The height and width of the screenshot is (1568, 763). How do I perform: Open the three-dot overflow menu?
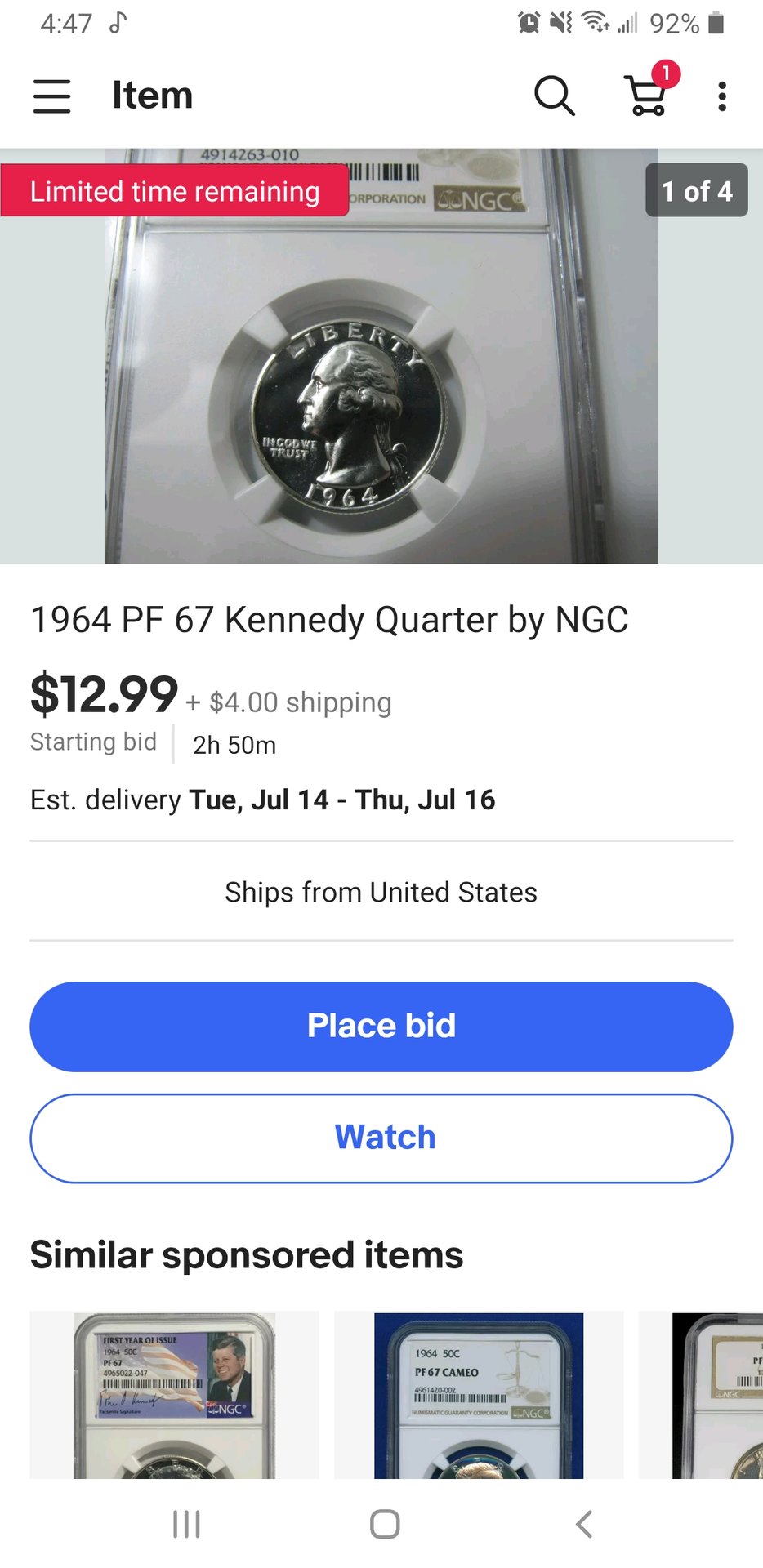click(x=721, y=96)
